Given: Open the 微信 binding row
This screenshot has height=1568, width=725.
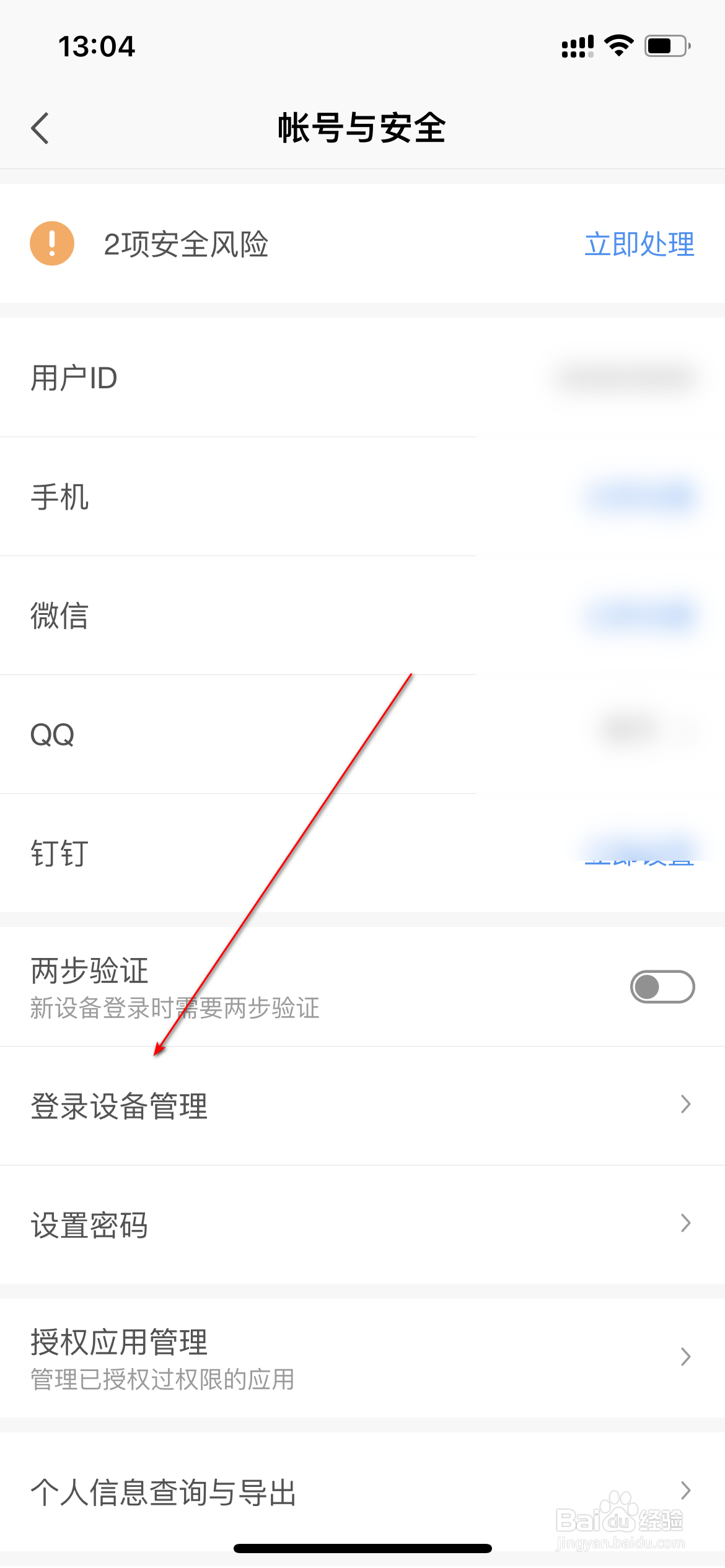Looking at the screenshot, I should pos(362,617).
